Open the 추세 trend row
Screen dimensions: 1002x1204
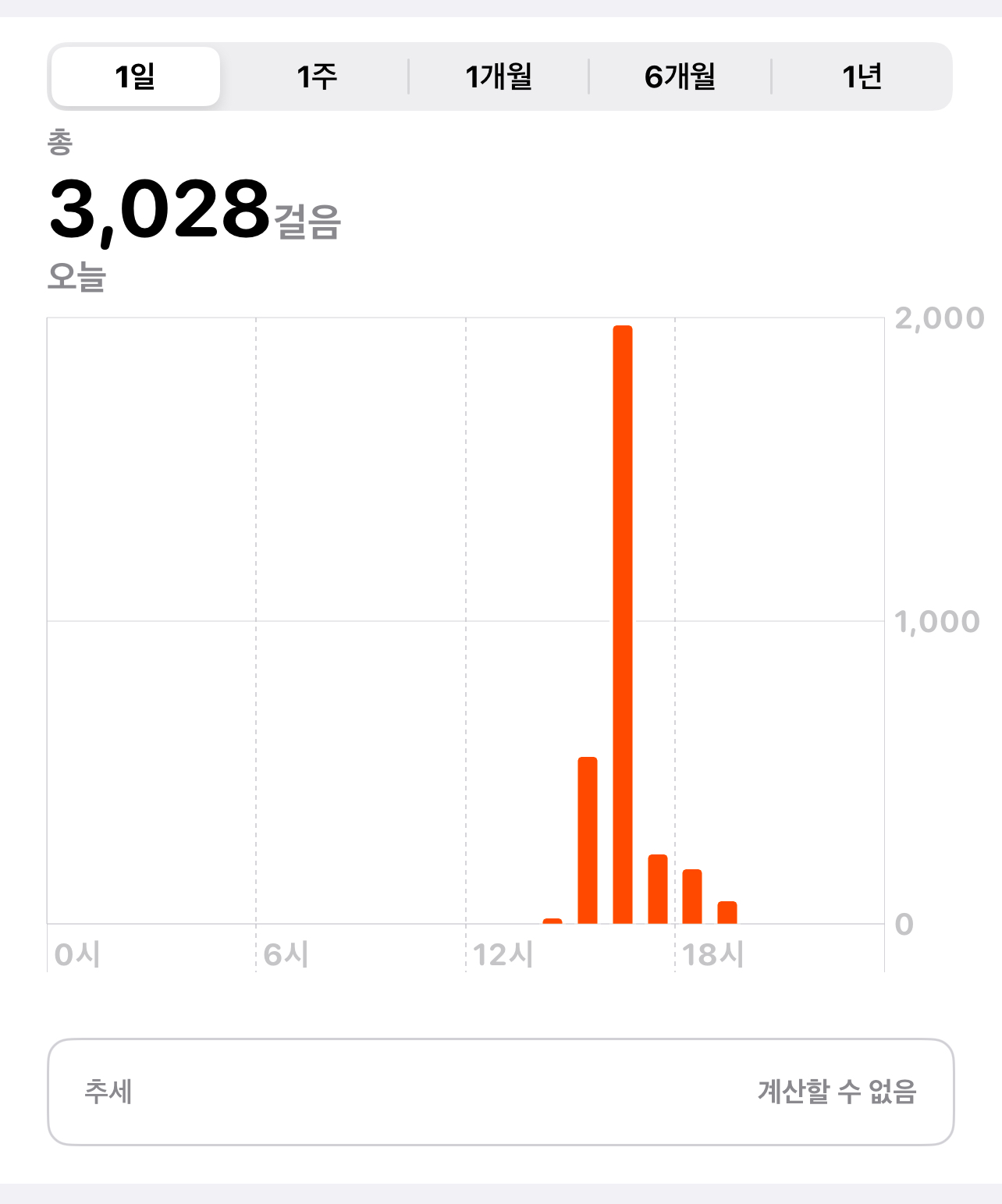click(500, 1092)
